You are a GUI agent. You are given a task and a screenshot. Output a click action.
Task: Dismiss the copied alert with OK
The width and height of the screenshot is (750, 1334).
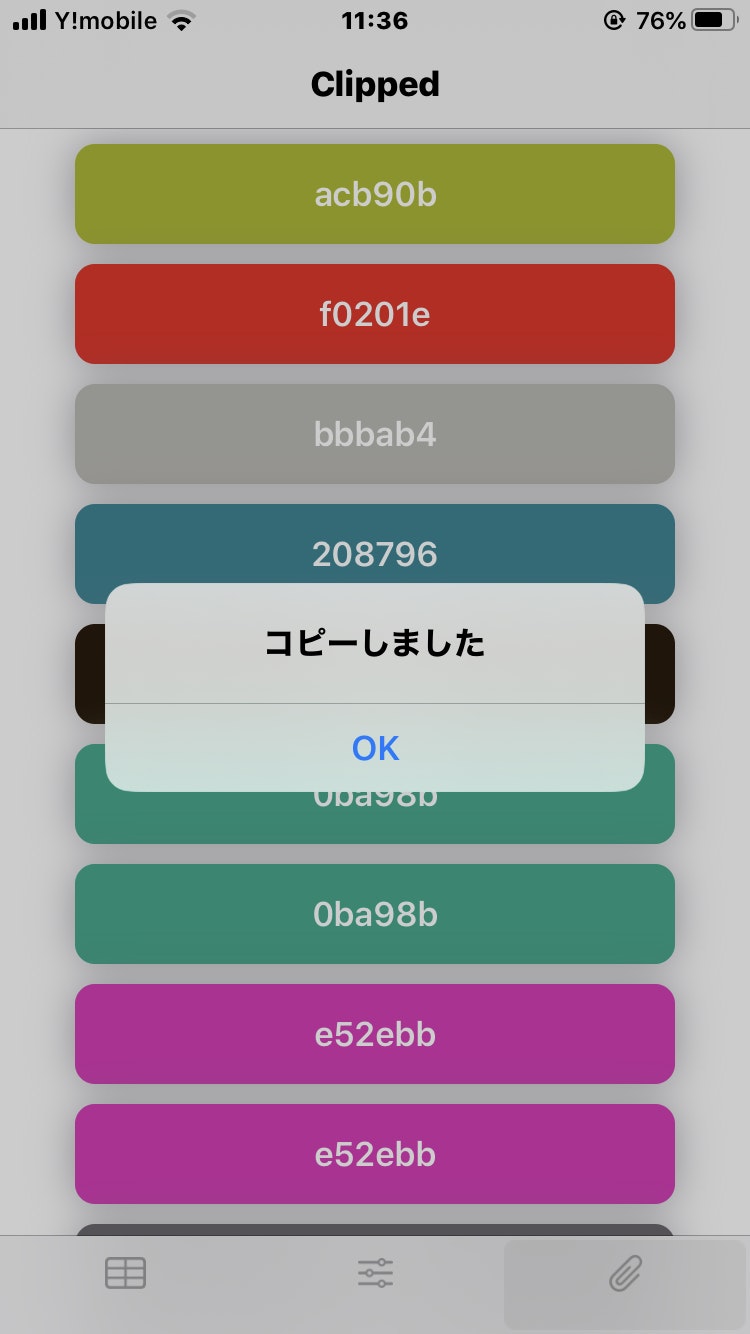[x=375, y=748]
